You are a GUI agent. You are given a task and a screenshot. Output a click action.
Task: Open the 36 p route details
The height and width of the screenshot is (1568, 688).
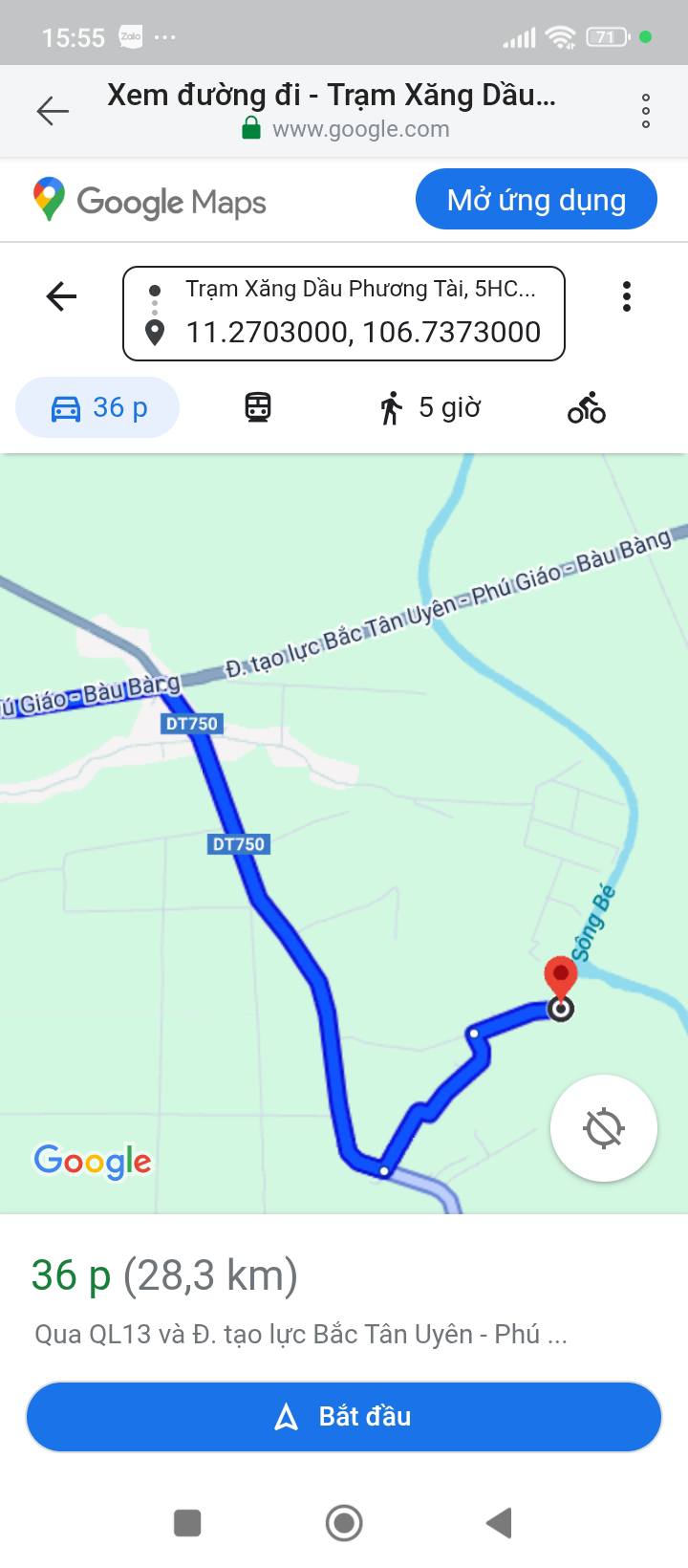(x=164, y=1276)
